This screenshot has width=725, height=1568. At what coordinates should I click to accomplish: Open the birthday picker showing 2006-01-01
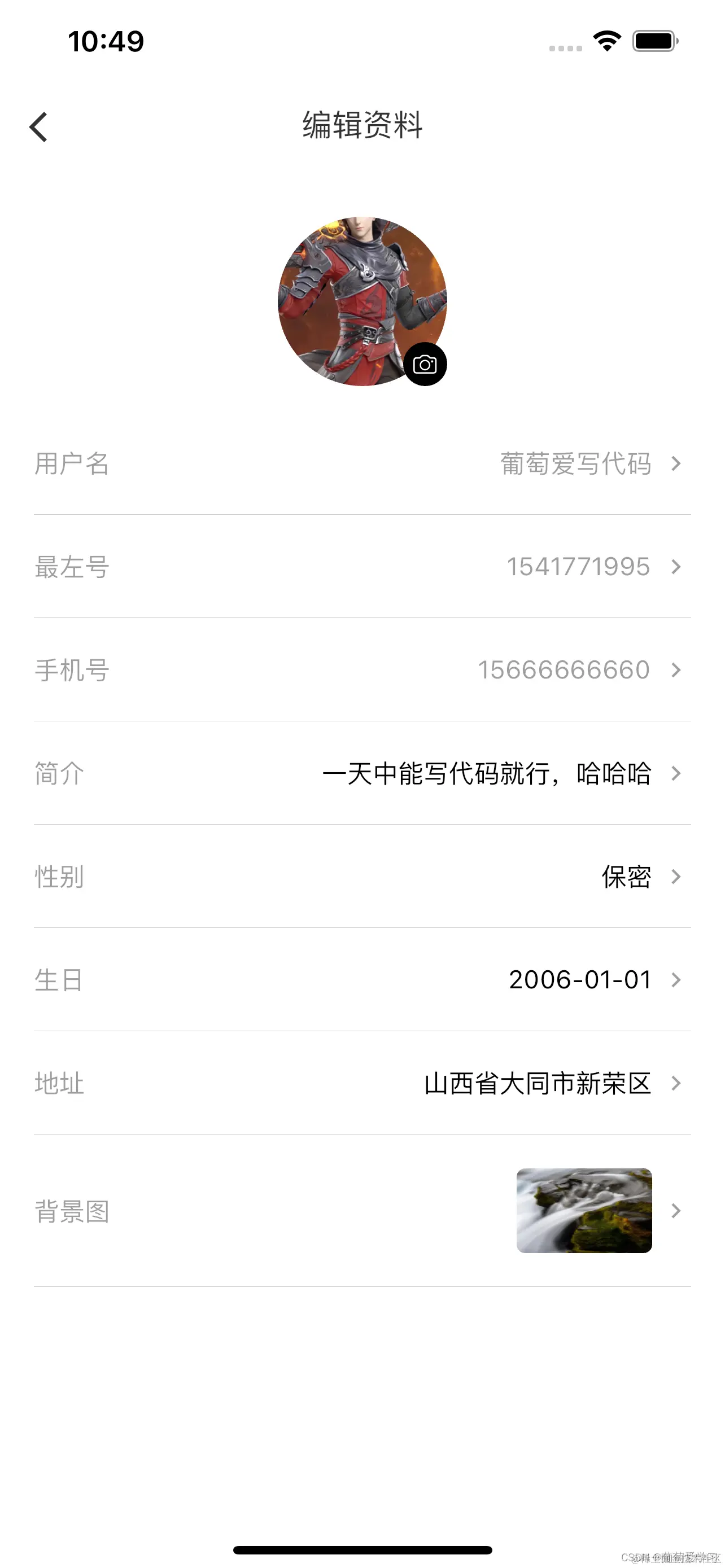(x=579, y=980)
